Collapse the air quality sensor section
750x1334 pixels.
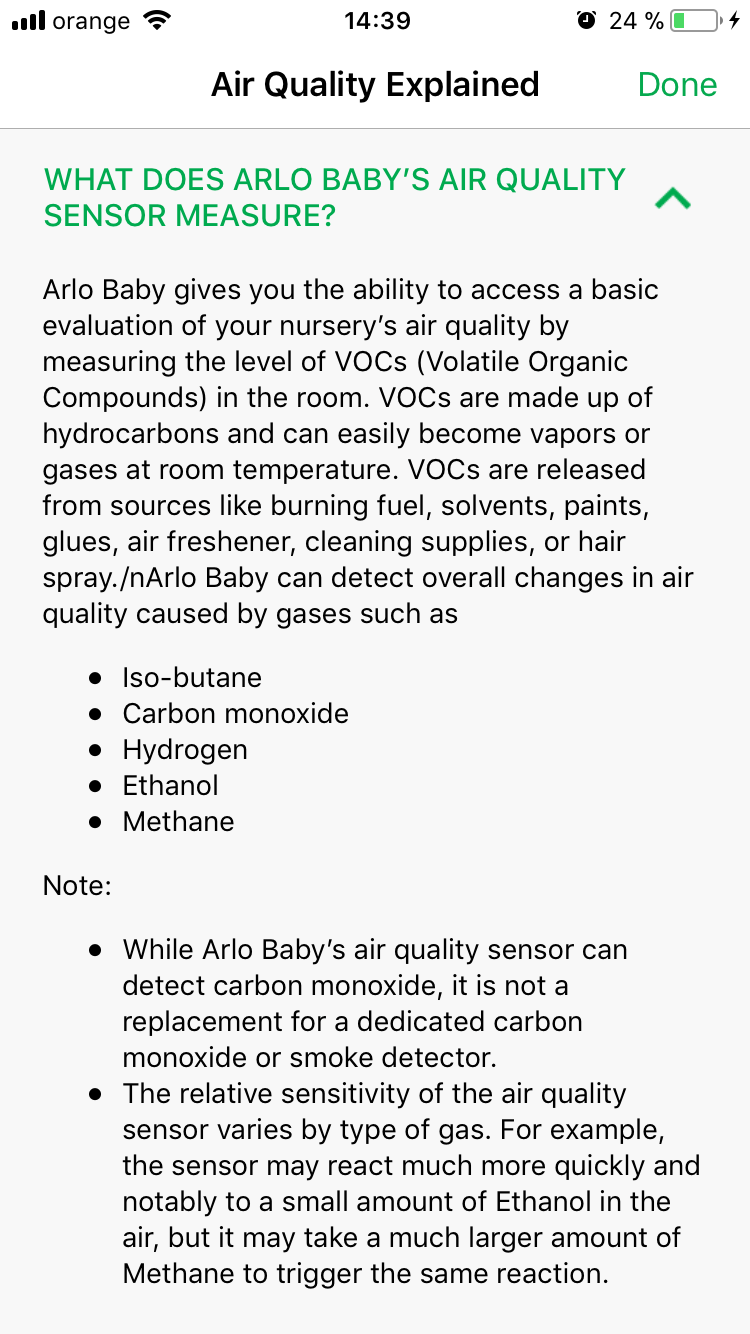[x=672, y=199]
